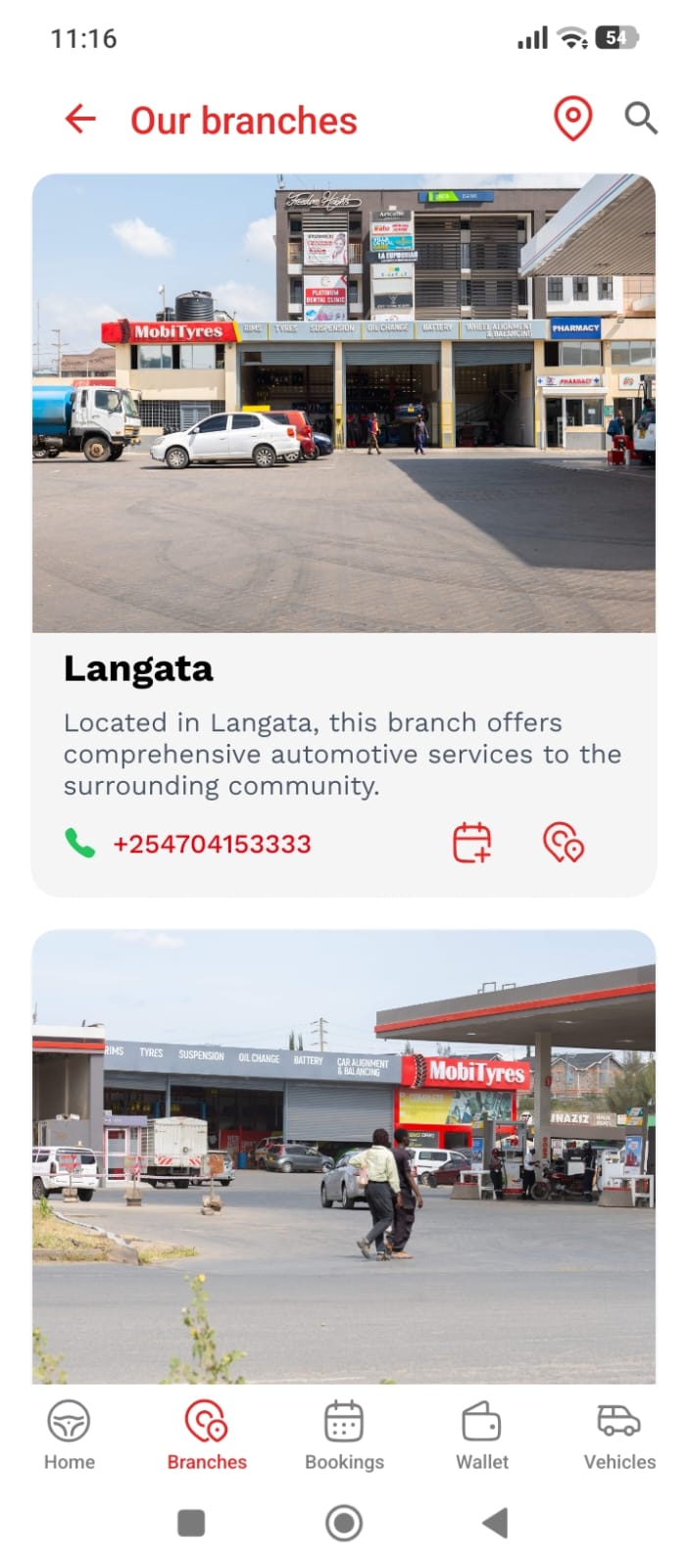This screenshot has height=1568, width=688.
Task: Switch to the Bookings tab
Action: 344,1436
